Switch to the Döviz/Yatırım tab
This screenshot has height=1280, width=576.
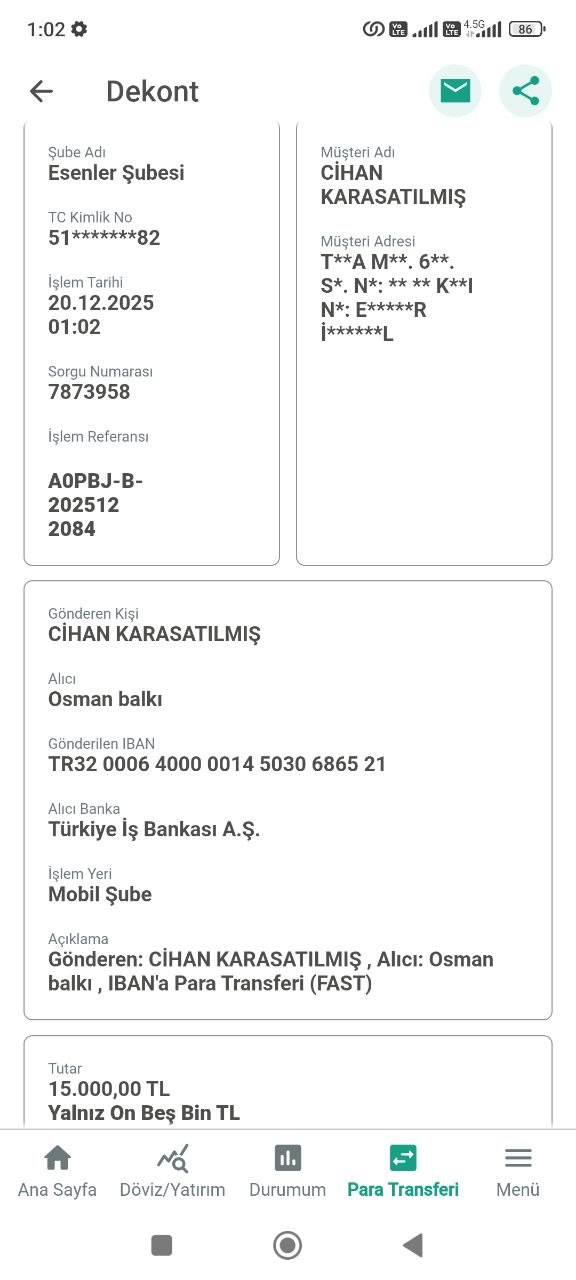[x=172, y=1172]
